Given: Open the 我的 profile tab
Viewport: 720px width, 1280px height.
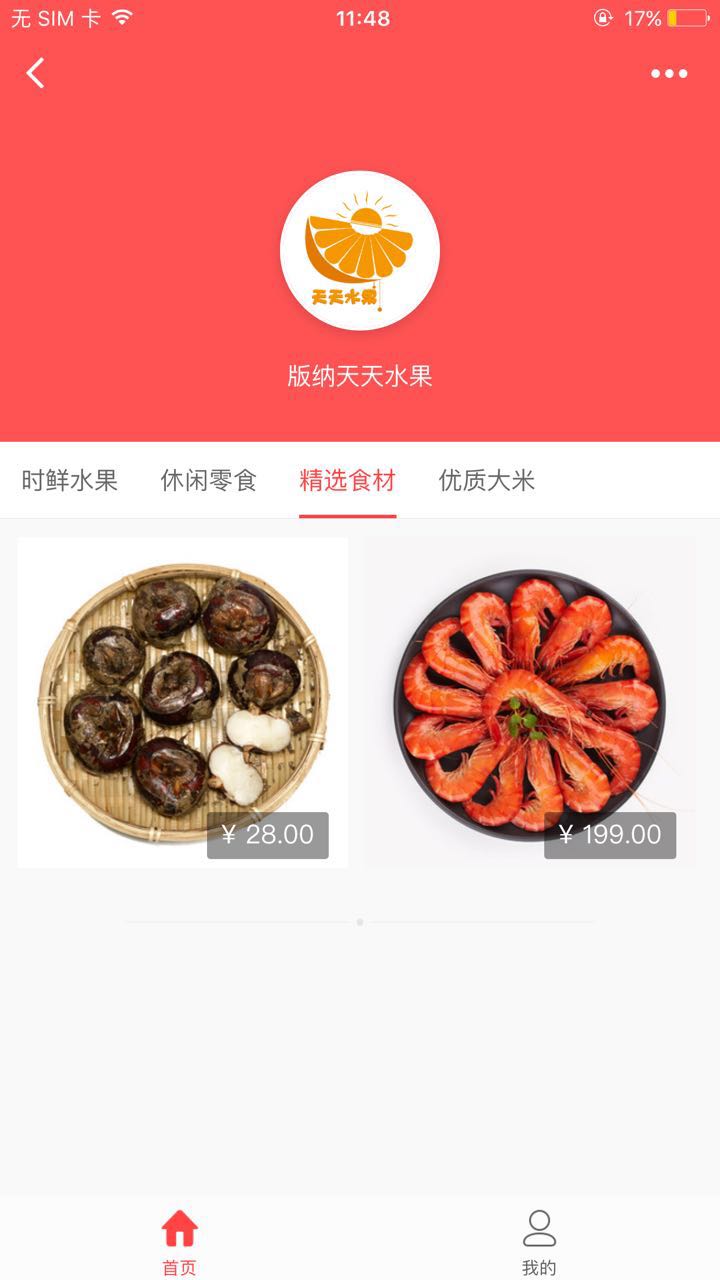Looking at the screenshot, I should click(539, 1241).
